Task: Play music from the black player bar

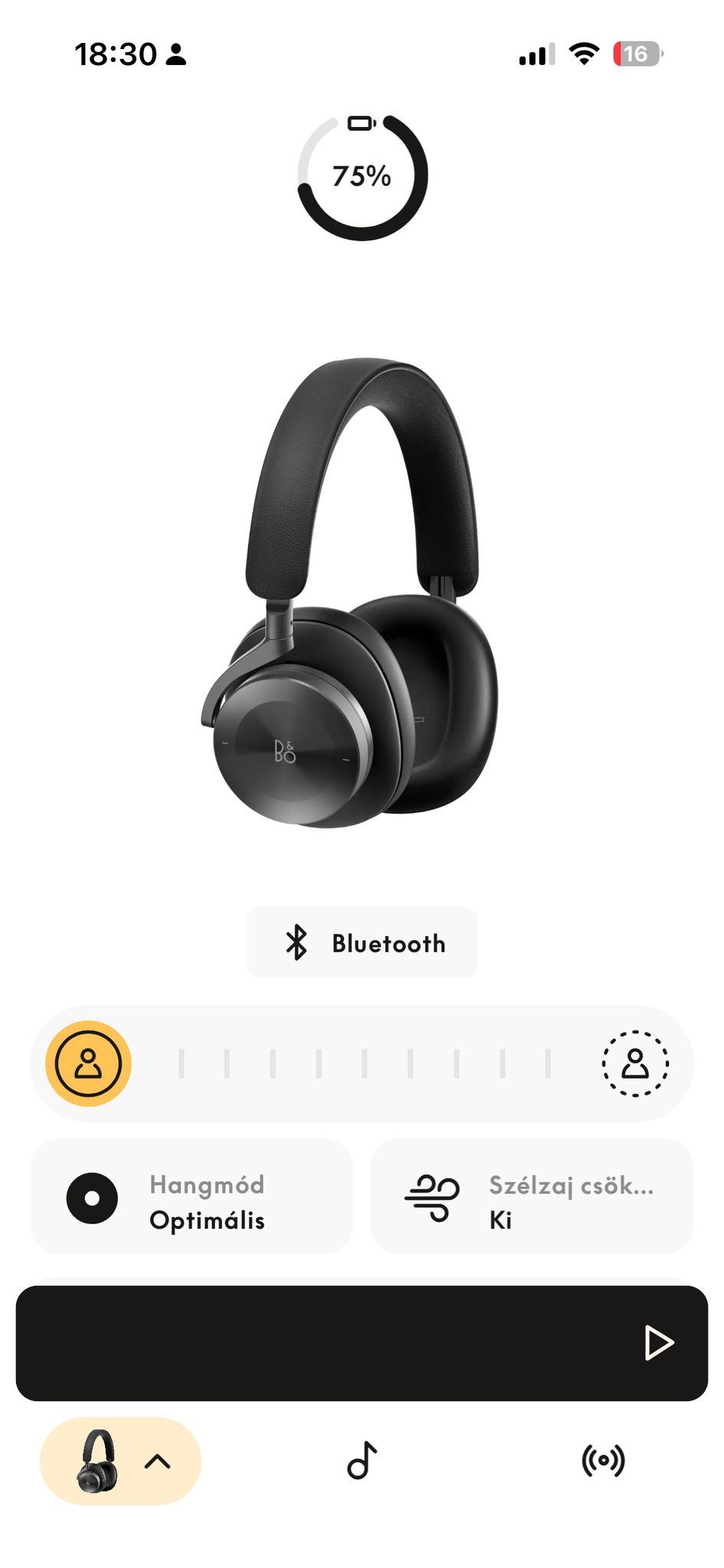Action: (658, 1343)
